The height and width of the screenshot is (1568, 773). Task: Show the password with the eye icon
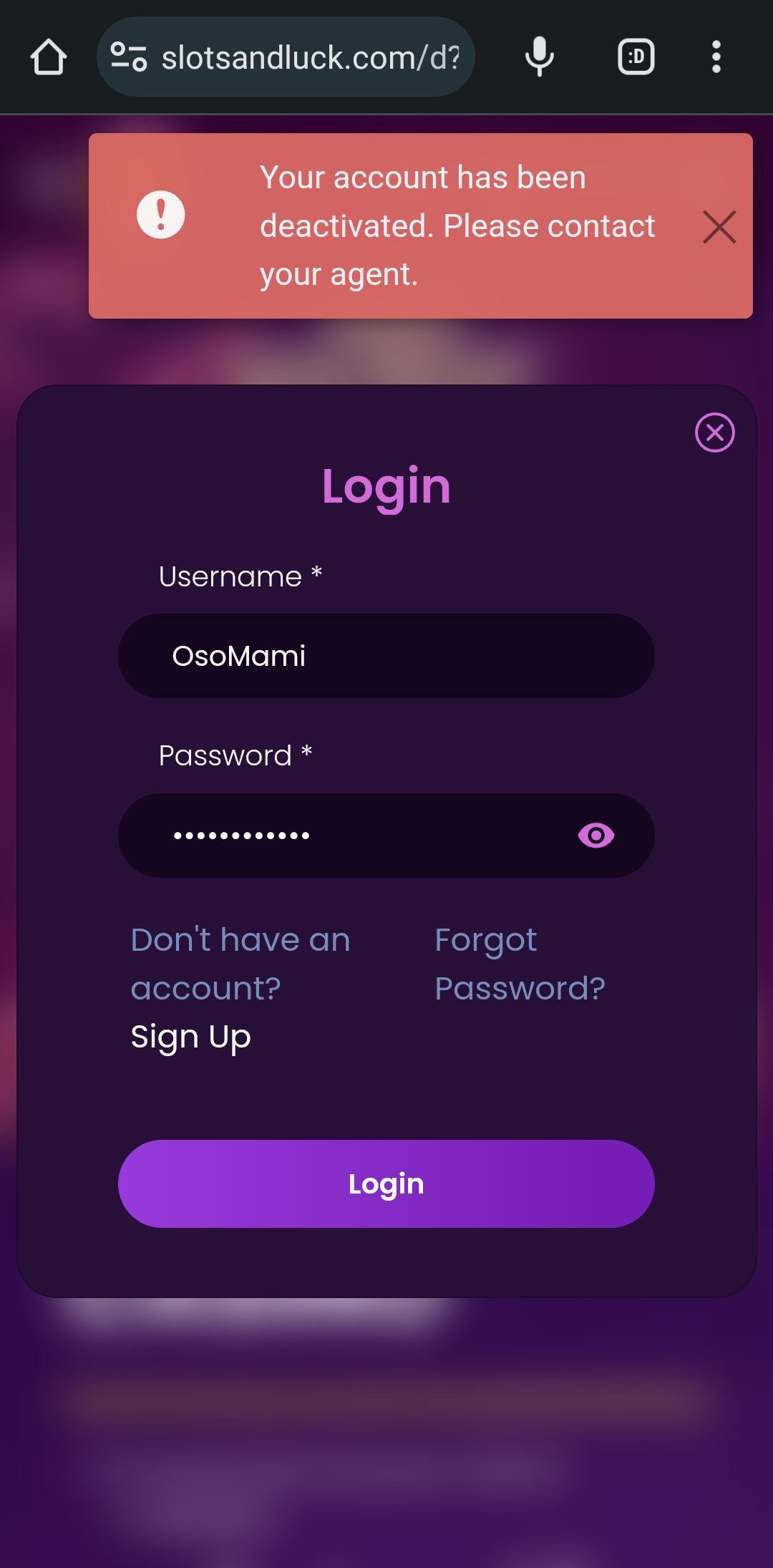coord(595,836)
